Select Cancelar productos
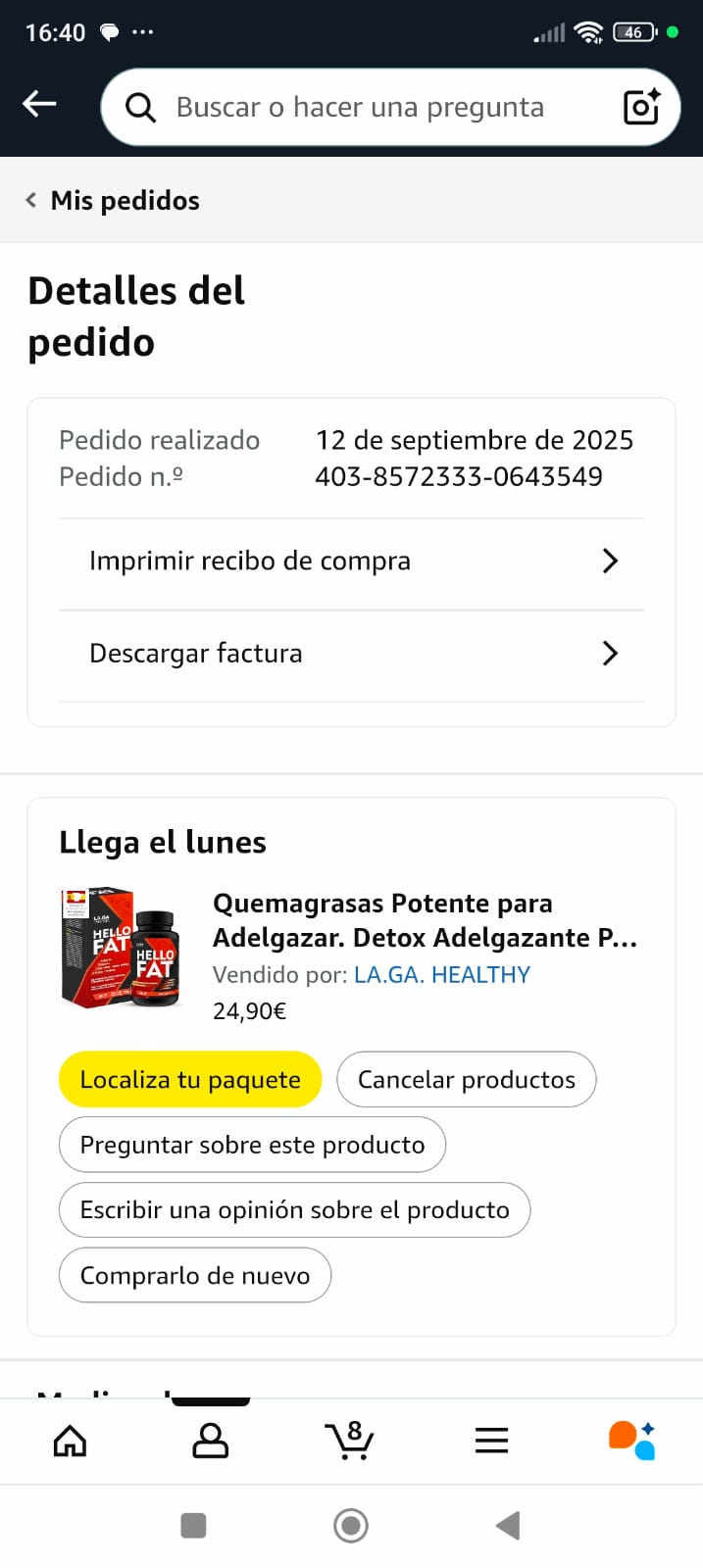 tap(467, 1079)
